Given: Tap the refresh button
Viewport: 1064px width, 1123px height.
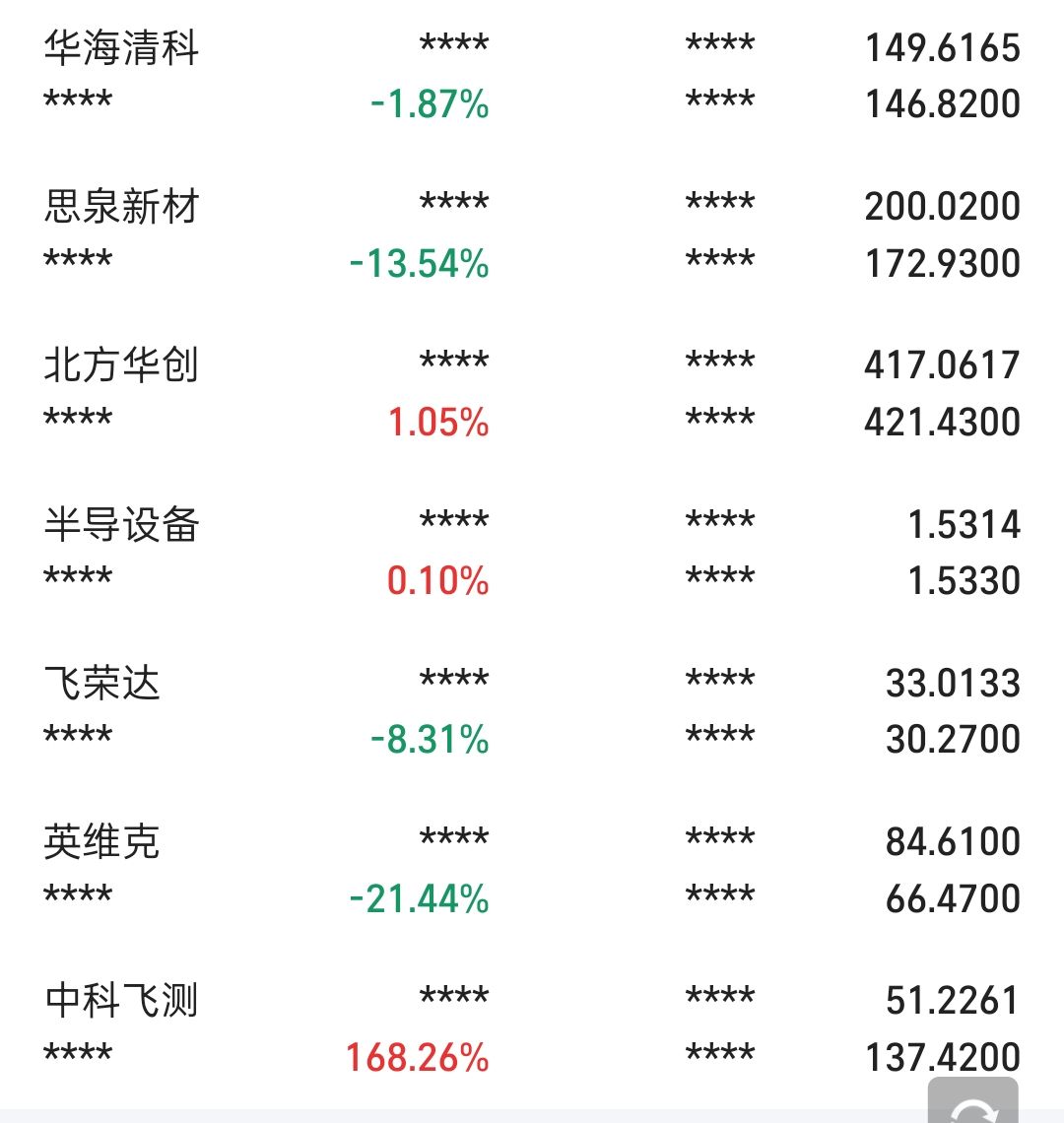Looking at the screenshot, I should click(971, 1105).
